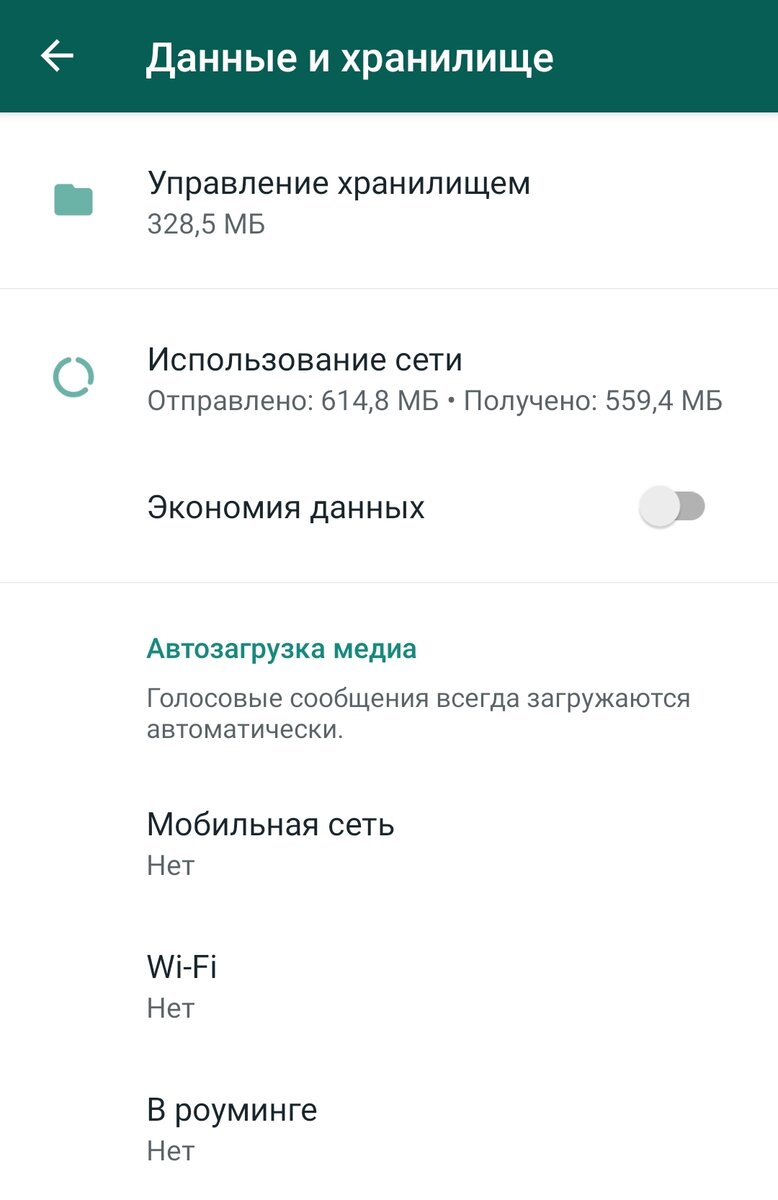Enable the Экономия данных switch
This screenshot has width=778, height=1200.
672,507
